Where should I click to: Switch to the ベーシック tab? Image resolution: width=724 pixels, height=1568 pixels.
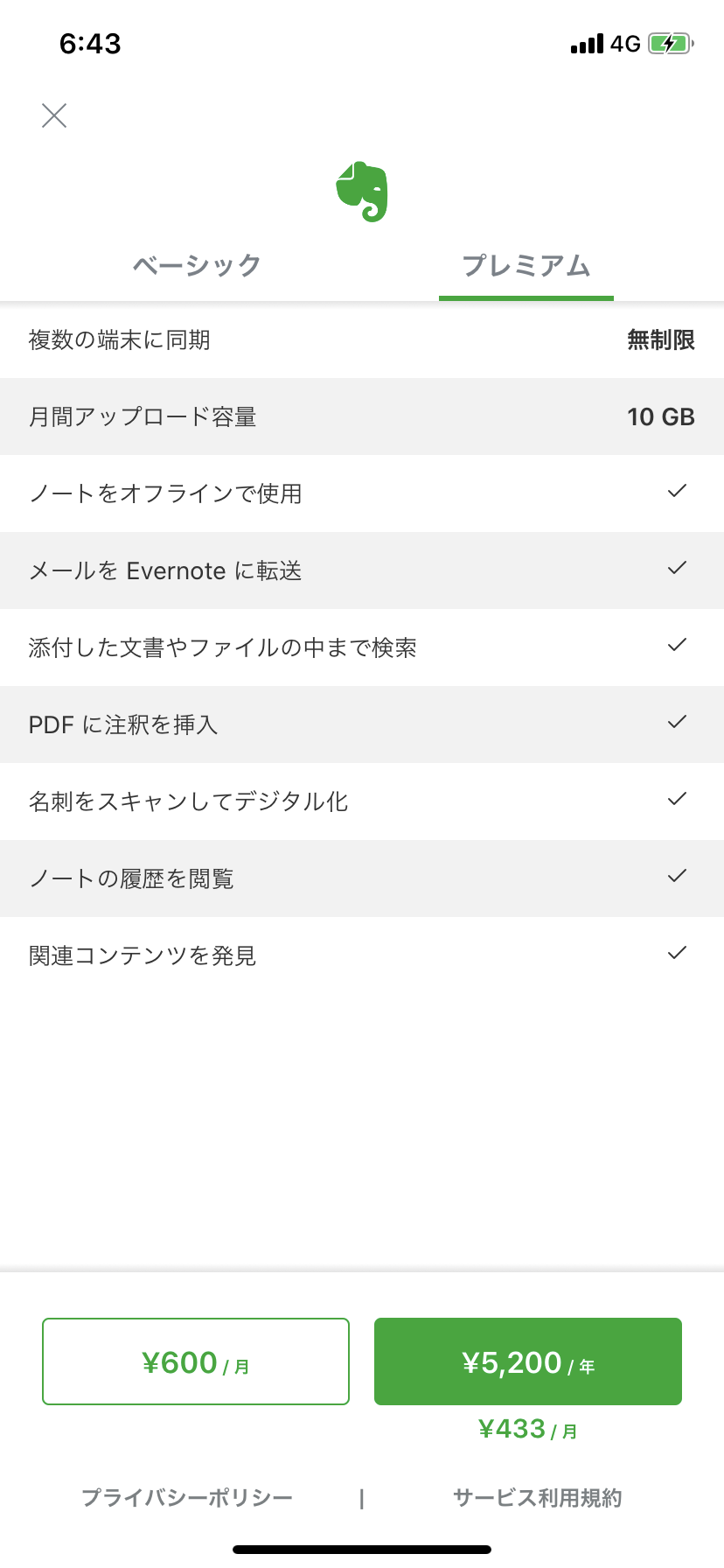(198, 266)
